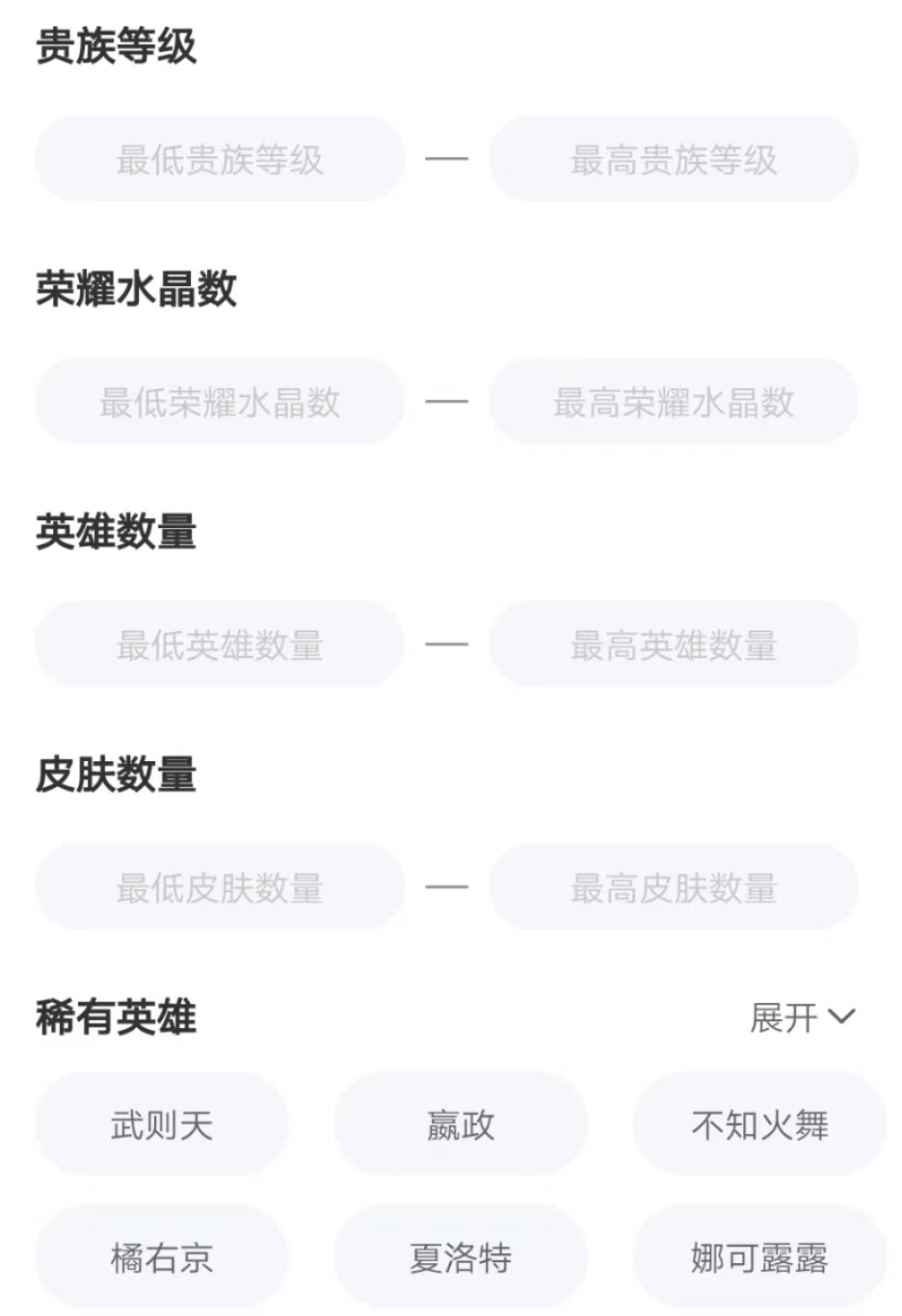Select the 夏洛特 hero filter
The height and width of the screenshot is (1316, 902).
pos(460,1256)
